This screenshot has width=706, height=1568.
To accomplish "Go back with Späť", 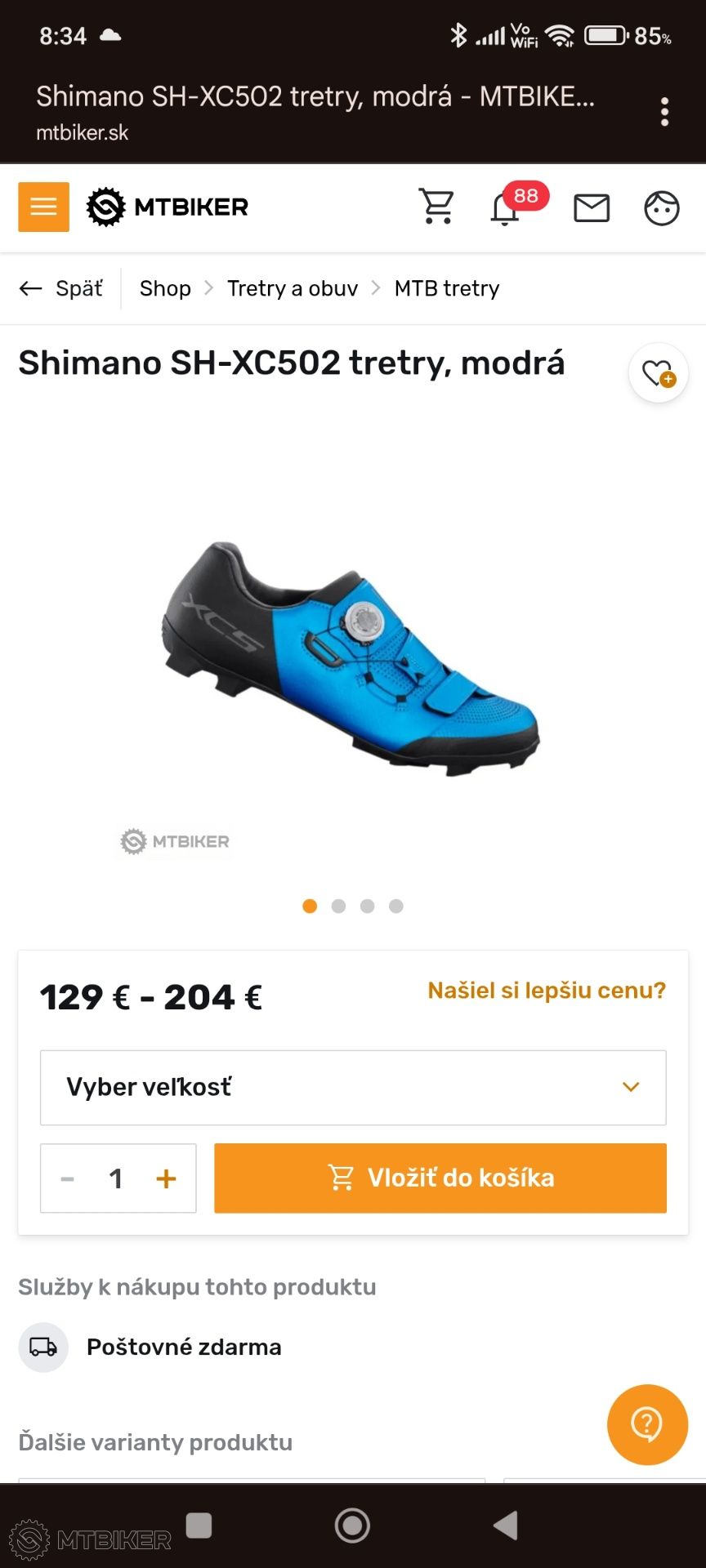I will point(61,288).
